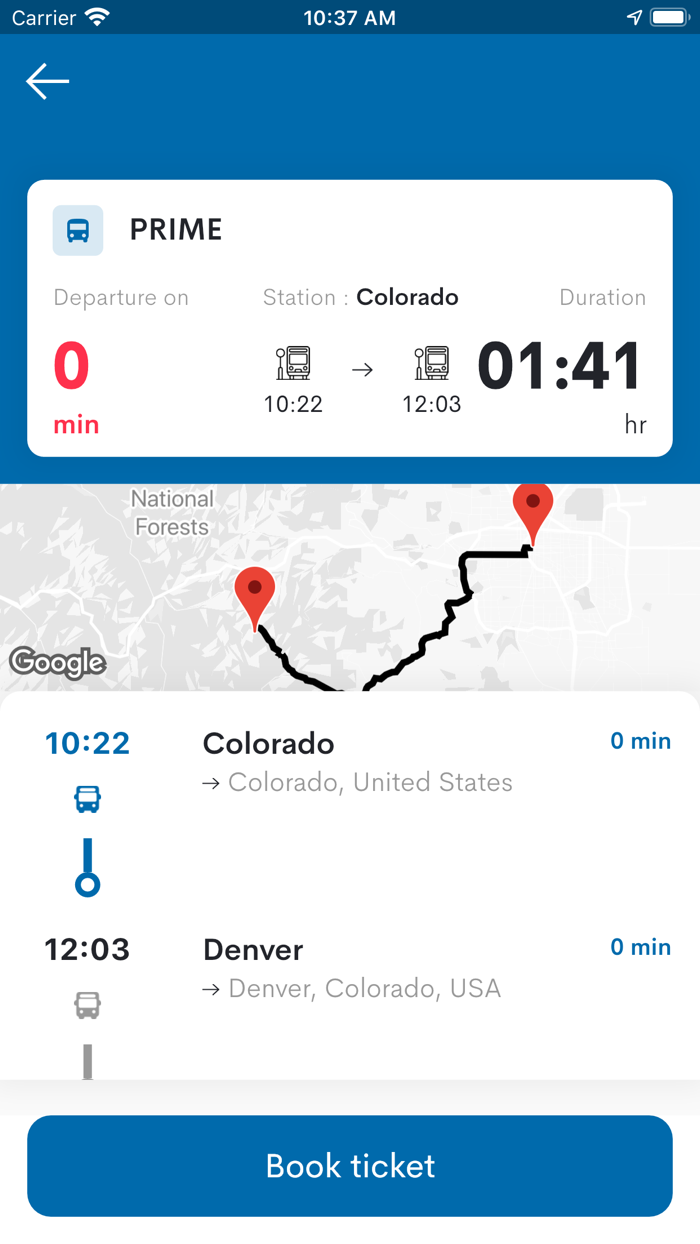Image resolution: width=700 pixels, height=1244 pixels.
Task: Select the red map pin near National Forests
Action: pyautogui.click(x=255, y=599)
